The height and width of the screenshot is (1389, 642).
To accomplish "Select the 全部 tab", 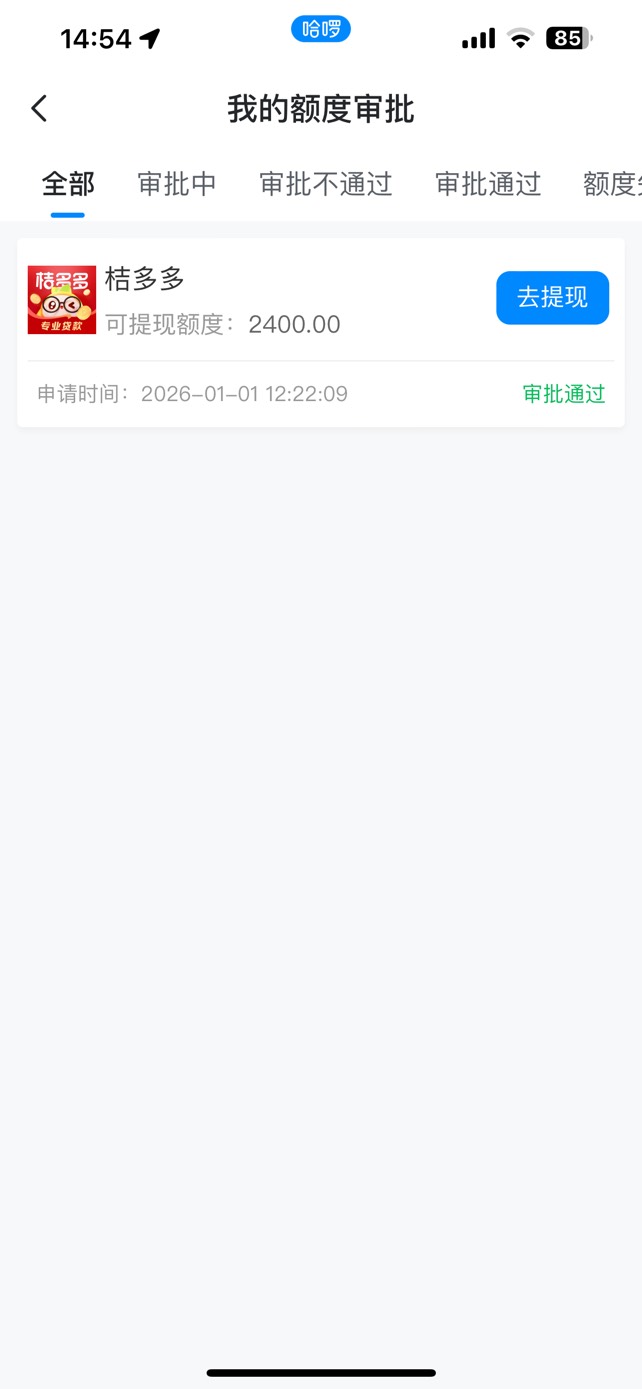I will (x=68, y=184).
